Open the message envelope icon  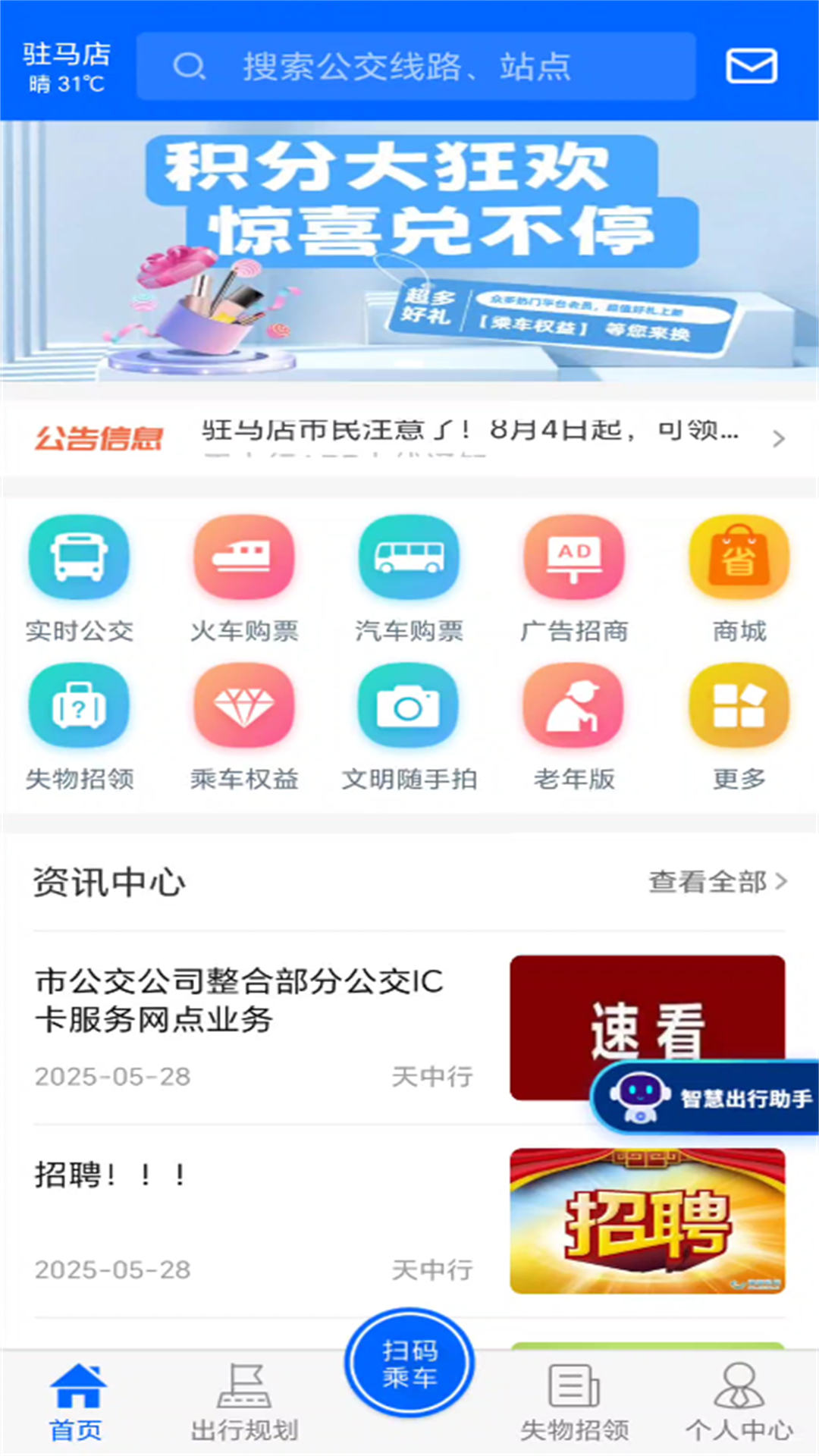point(750,67)
